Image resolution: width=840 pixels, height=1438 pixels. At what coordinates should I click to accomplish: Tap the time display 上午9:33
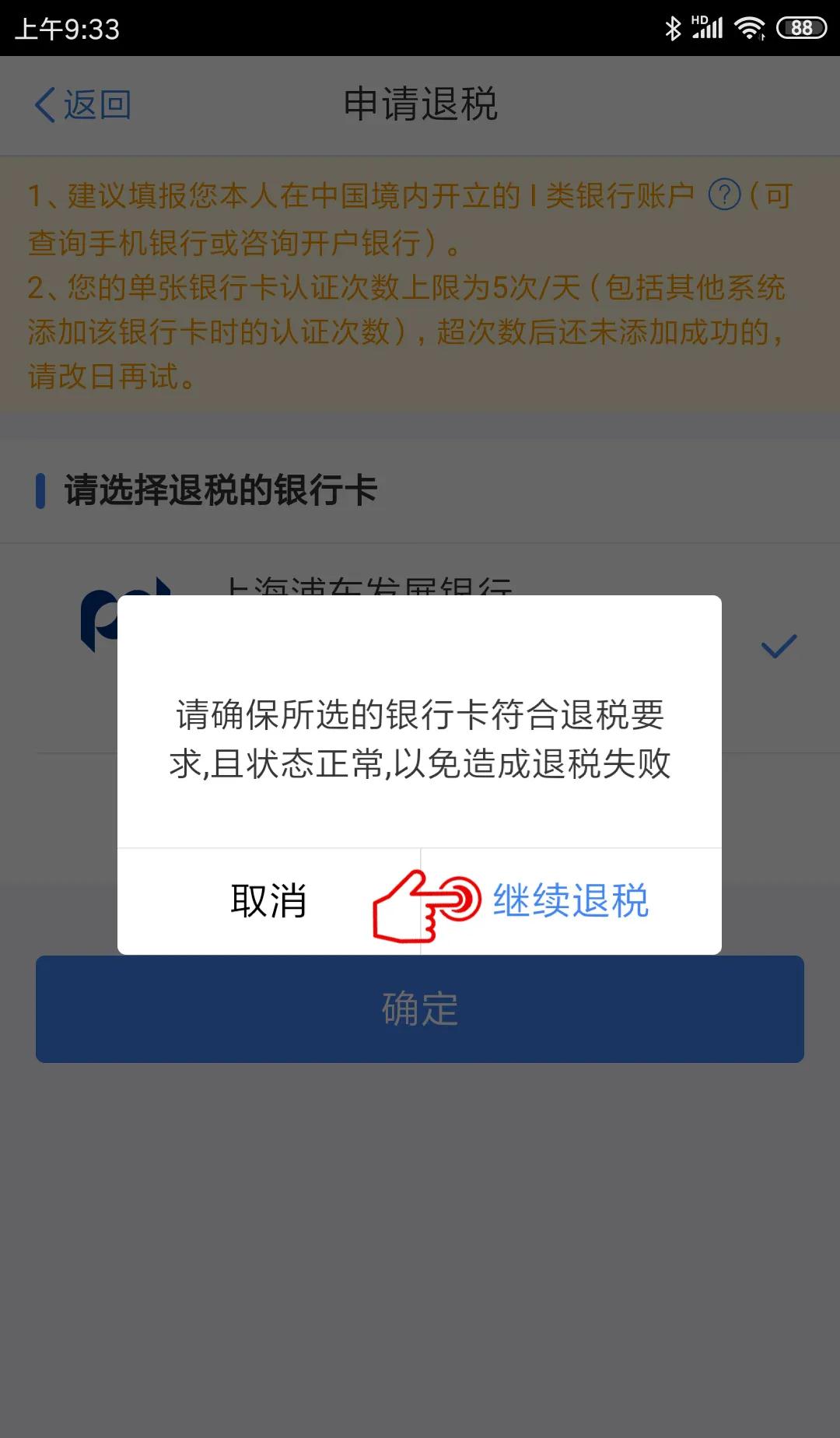click(x=66, y=30)
